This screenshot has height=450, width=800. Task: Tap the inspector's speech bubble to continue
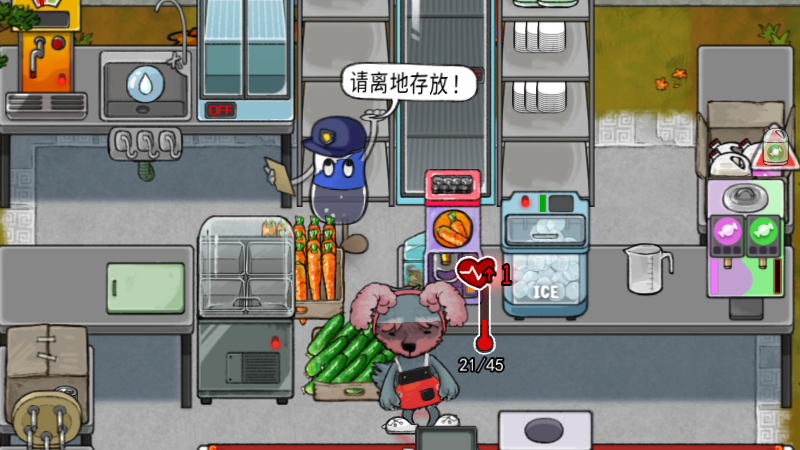(x=407, y=83)
